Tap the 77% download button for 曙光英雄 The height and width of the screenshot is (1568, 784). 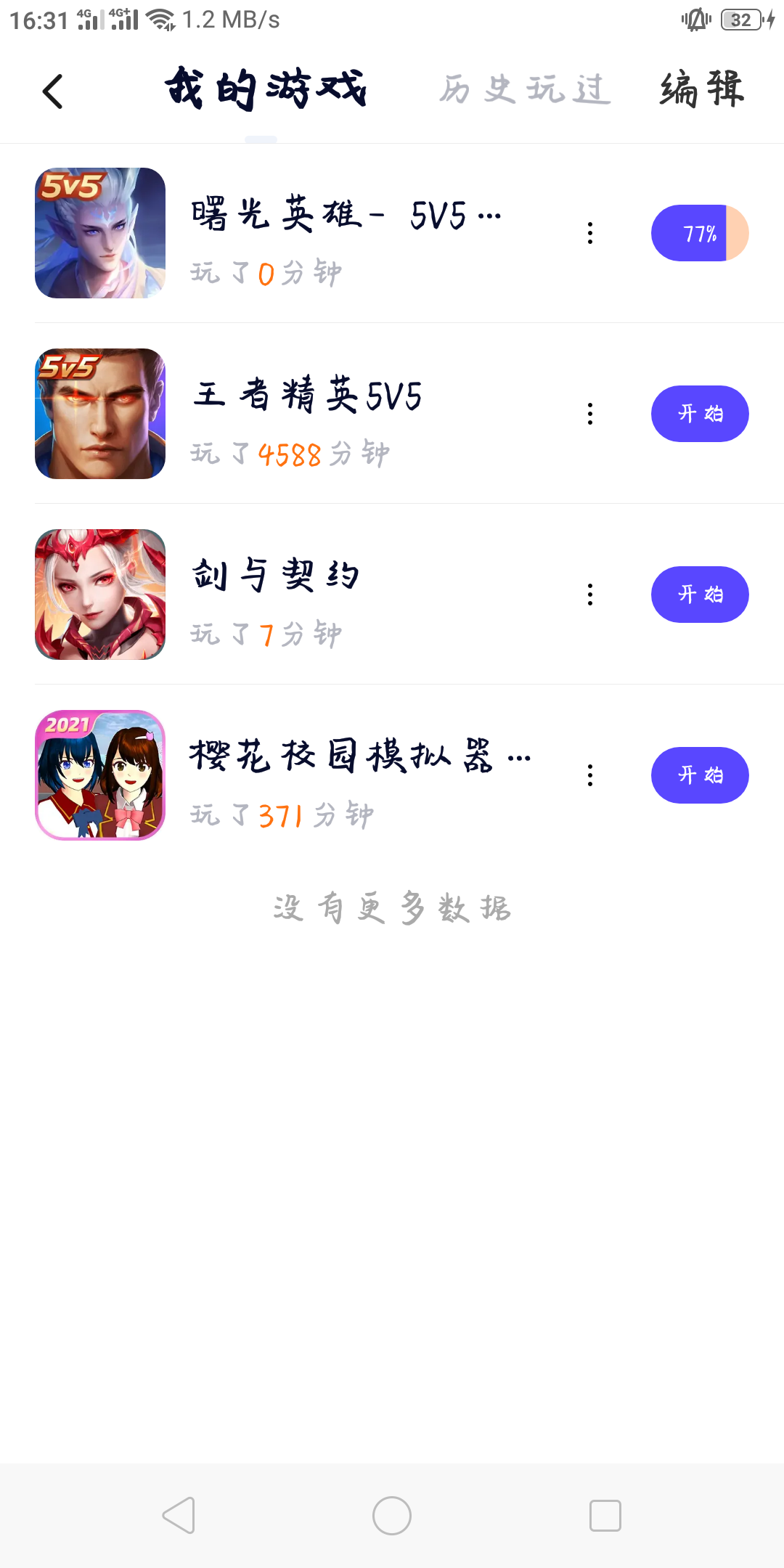700,233
